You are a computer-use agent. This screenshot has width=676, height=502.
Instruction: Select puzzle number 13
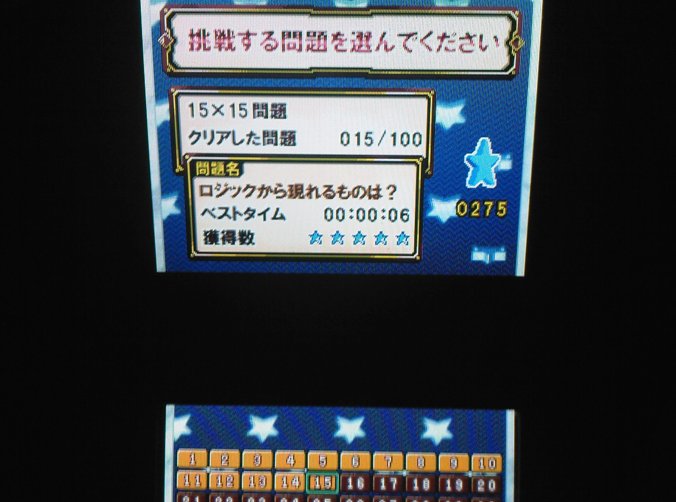257,481
